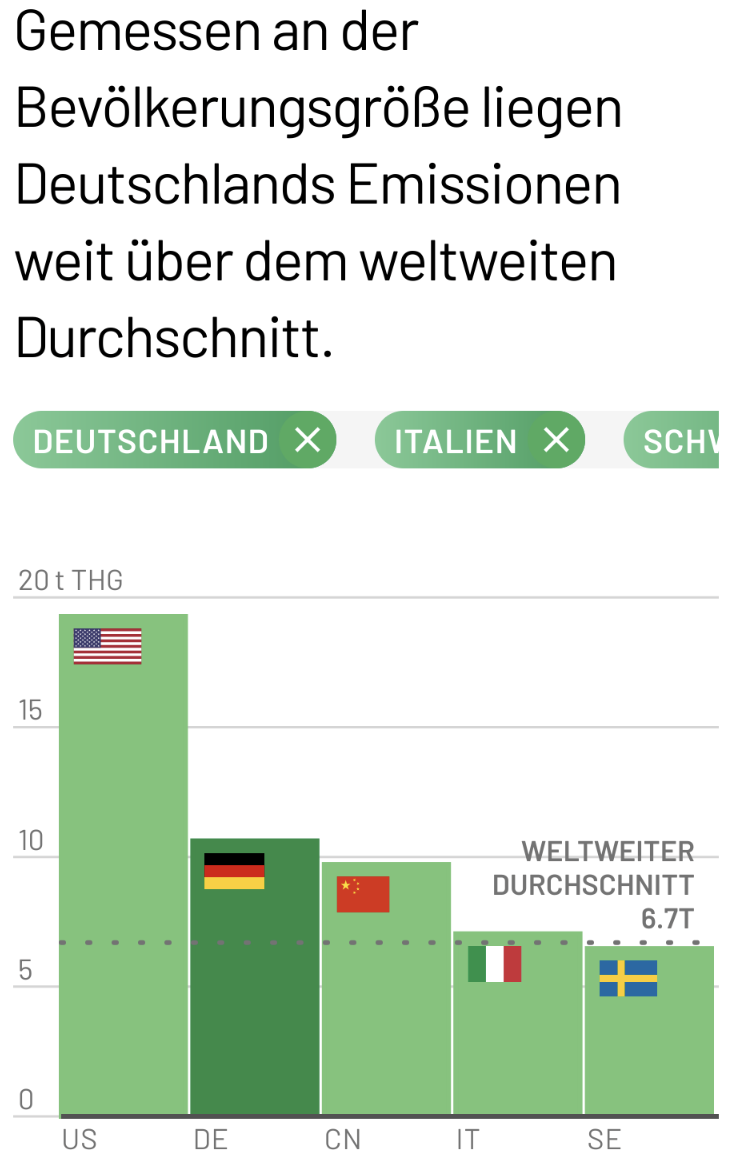This screenshot has height=1175, width=730.
Task: Tap the US bar in the chart
Action: point(124,865)
